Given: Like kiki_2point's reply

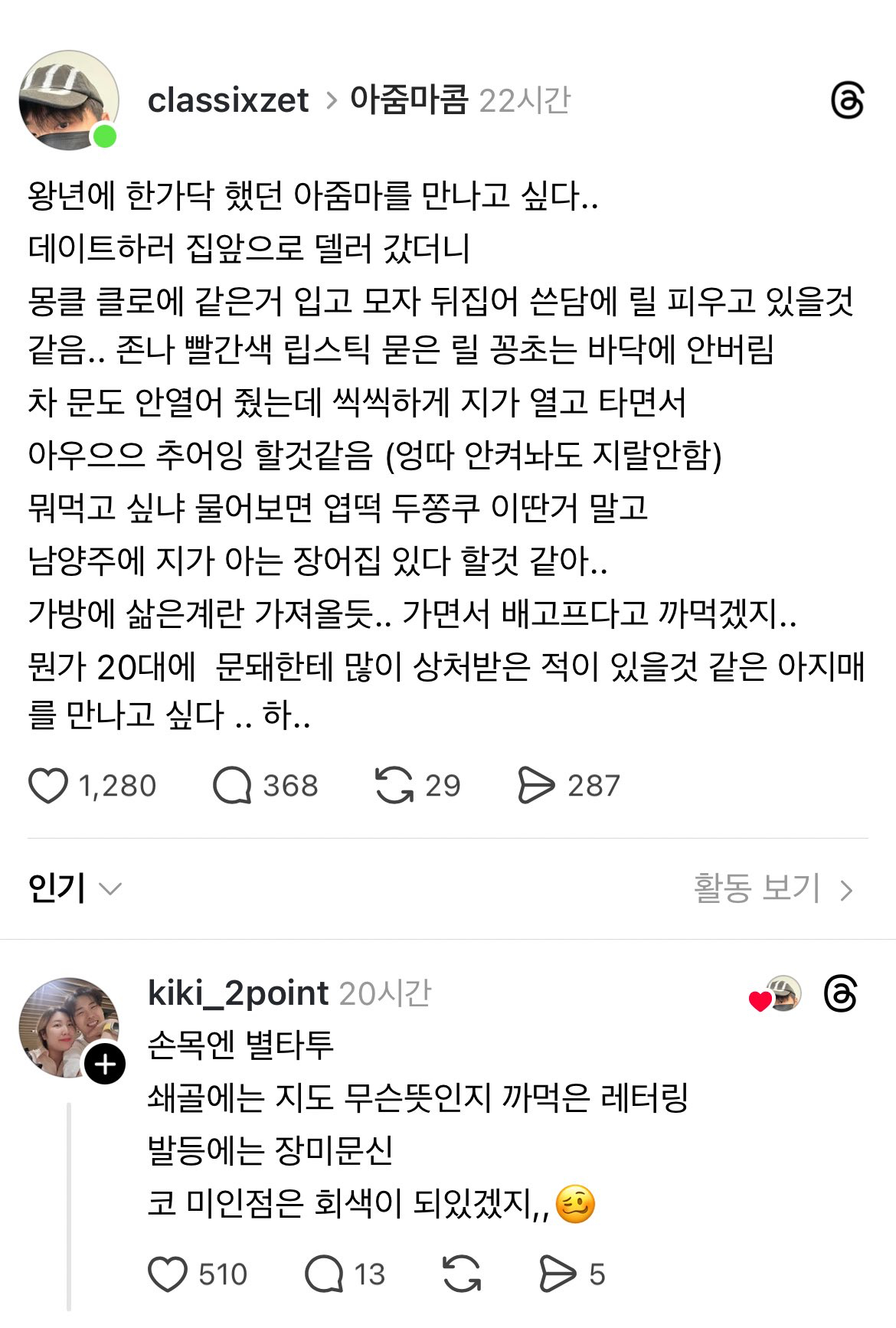Looking at the screenshot, I should tap(168, 1274).
